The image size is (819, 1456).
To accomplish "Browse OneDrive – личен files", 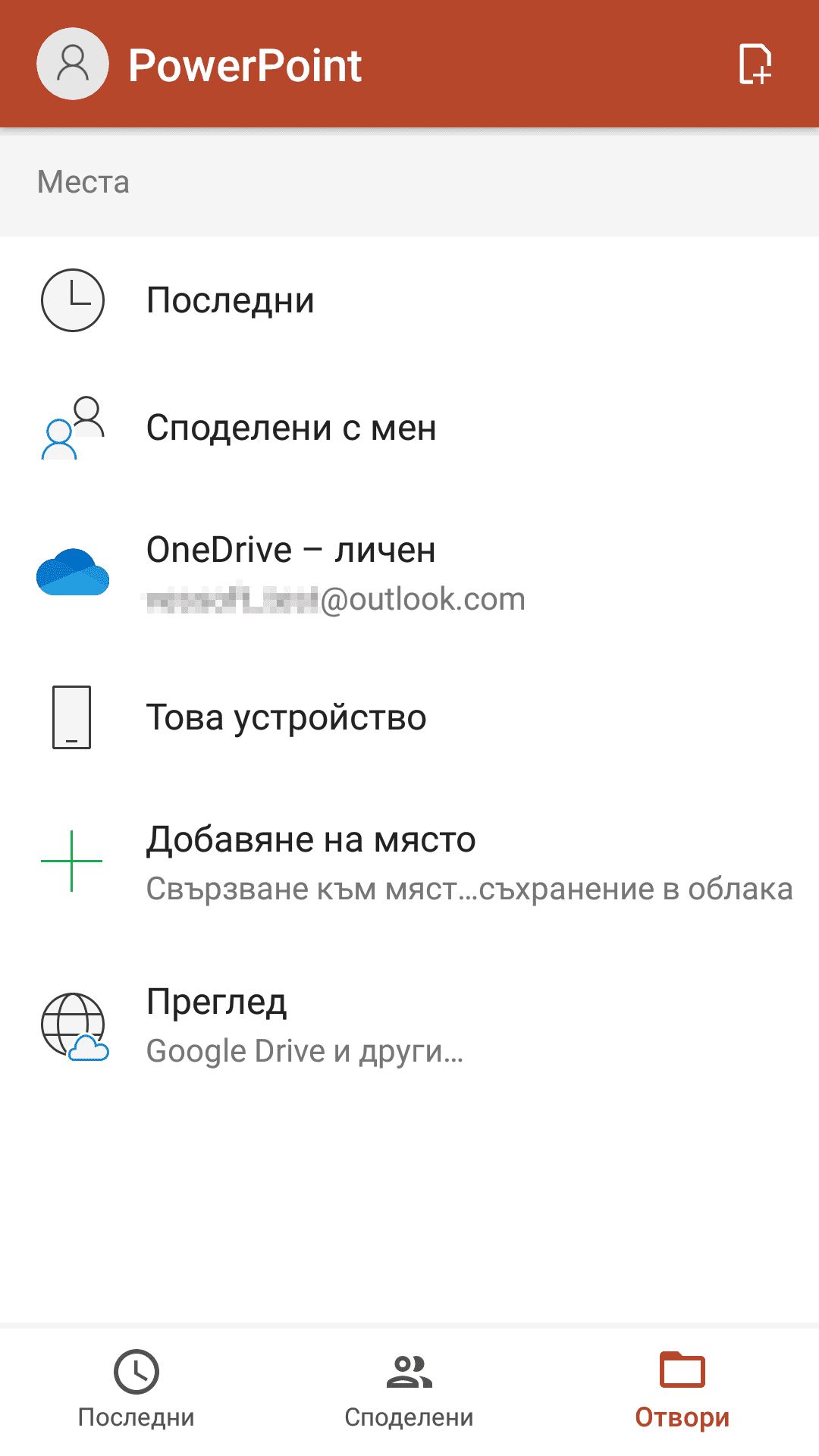I will (x=409, y=573).
